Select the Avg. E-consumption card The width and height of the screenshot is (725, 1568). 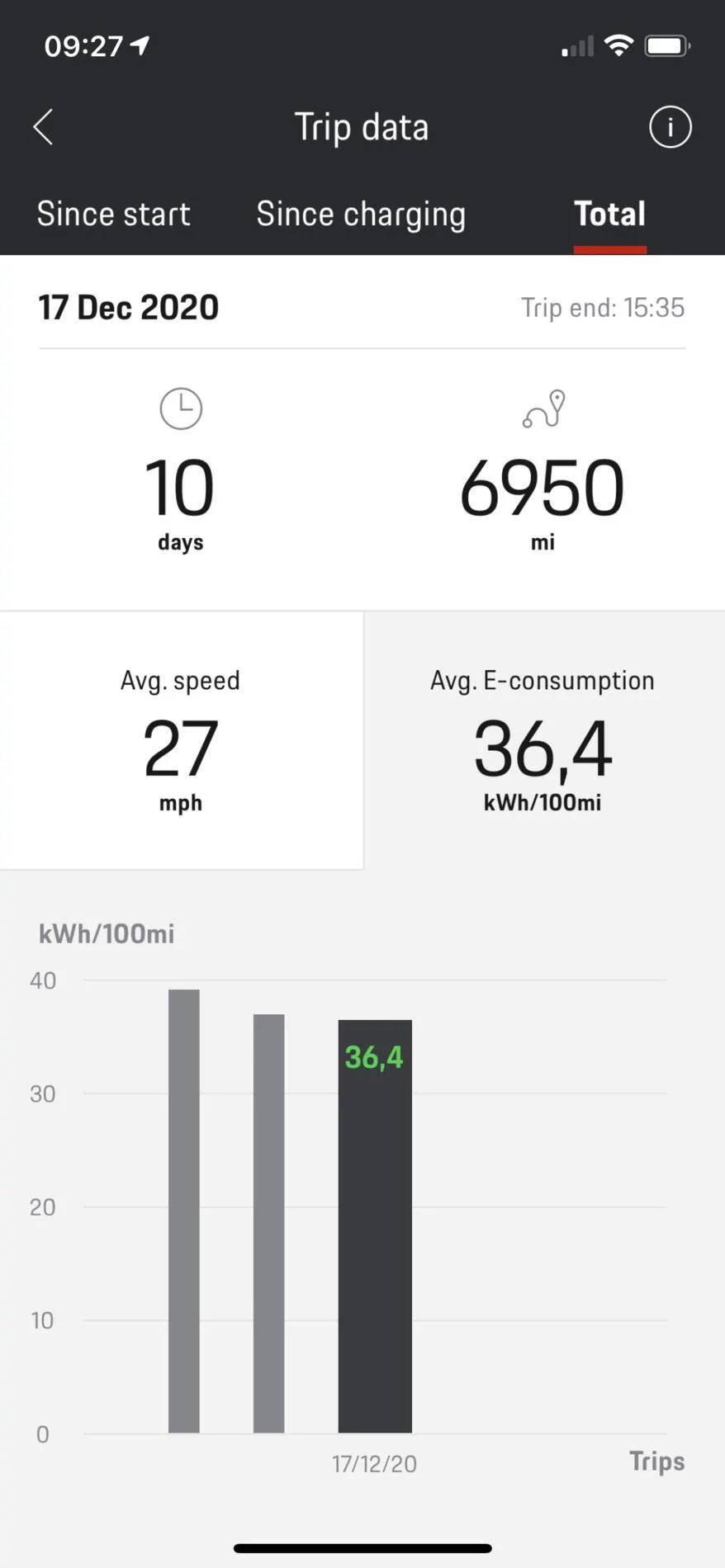tap(543, 740)
